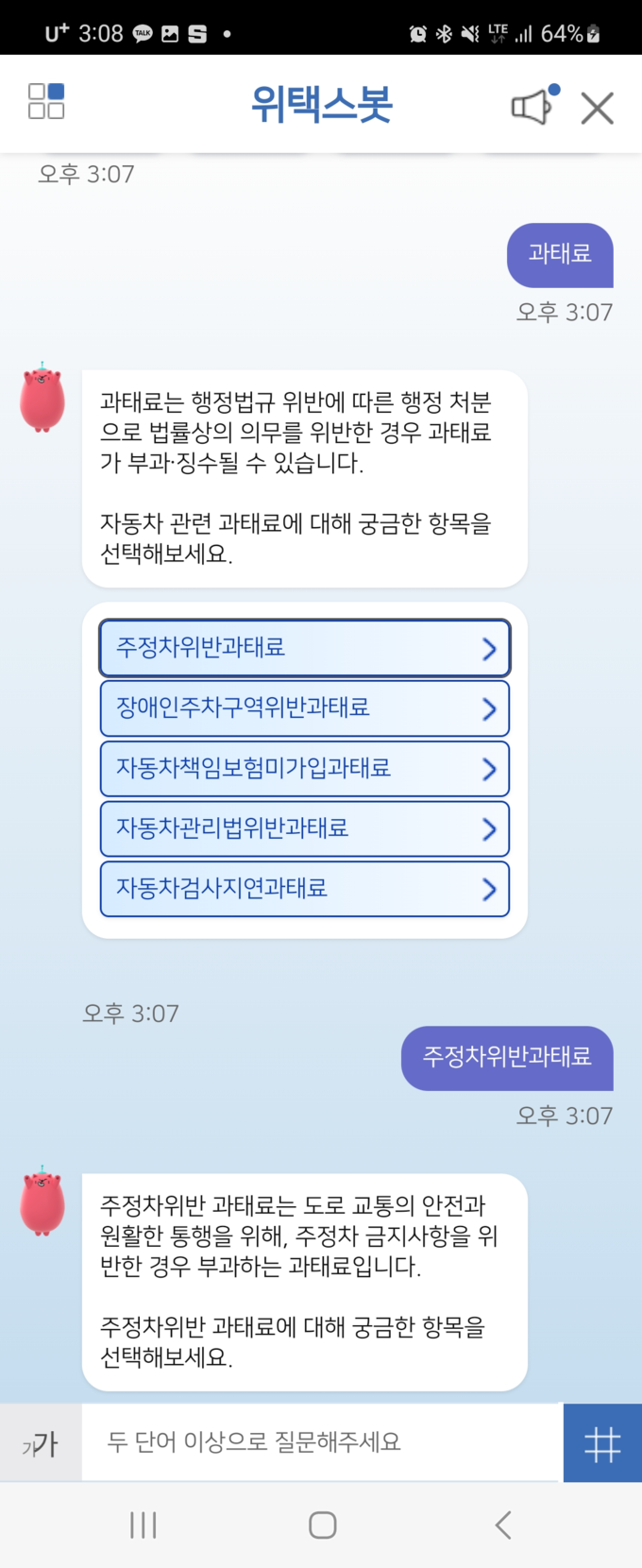Screen dimensions: 642x1568
Task: Tap 자동차검사지연과태료 option
Action: point(304,889)
